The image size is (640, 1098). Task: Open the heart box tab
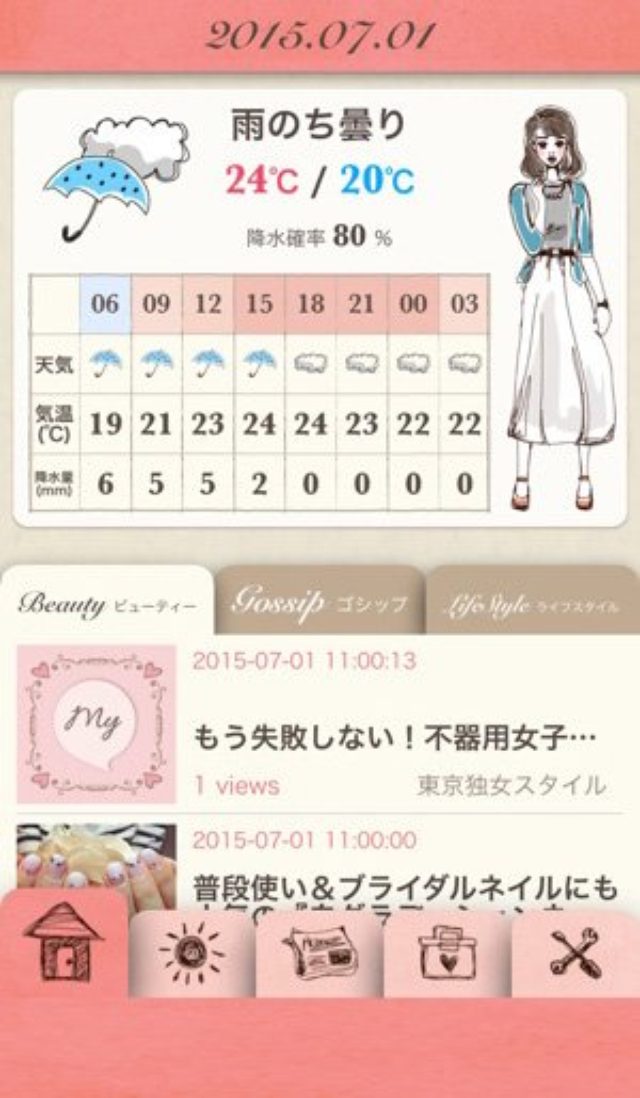[447, 952]
